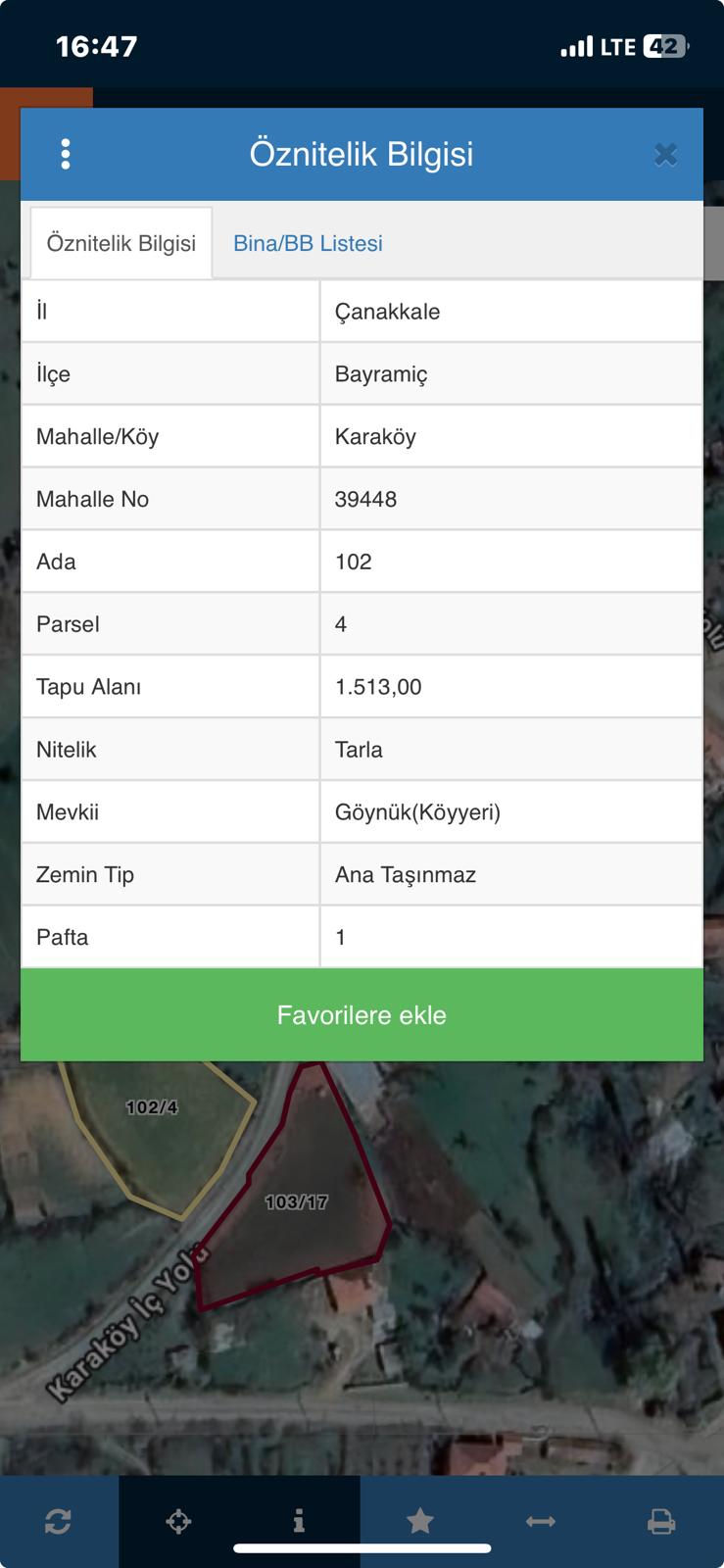Select the info tool in bottom toolbar
Screen dimensions: 724x1568
click(x=299, y=1521)
